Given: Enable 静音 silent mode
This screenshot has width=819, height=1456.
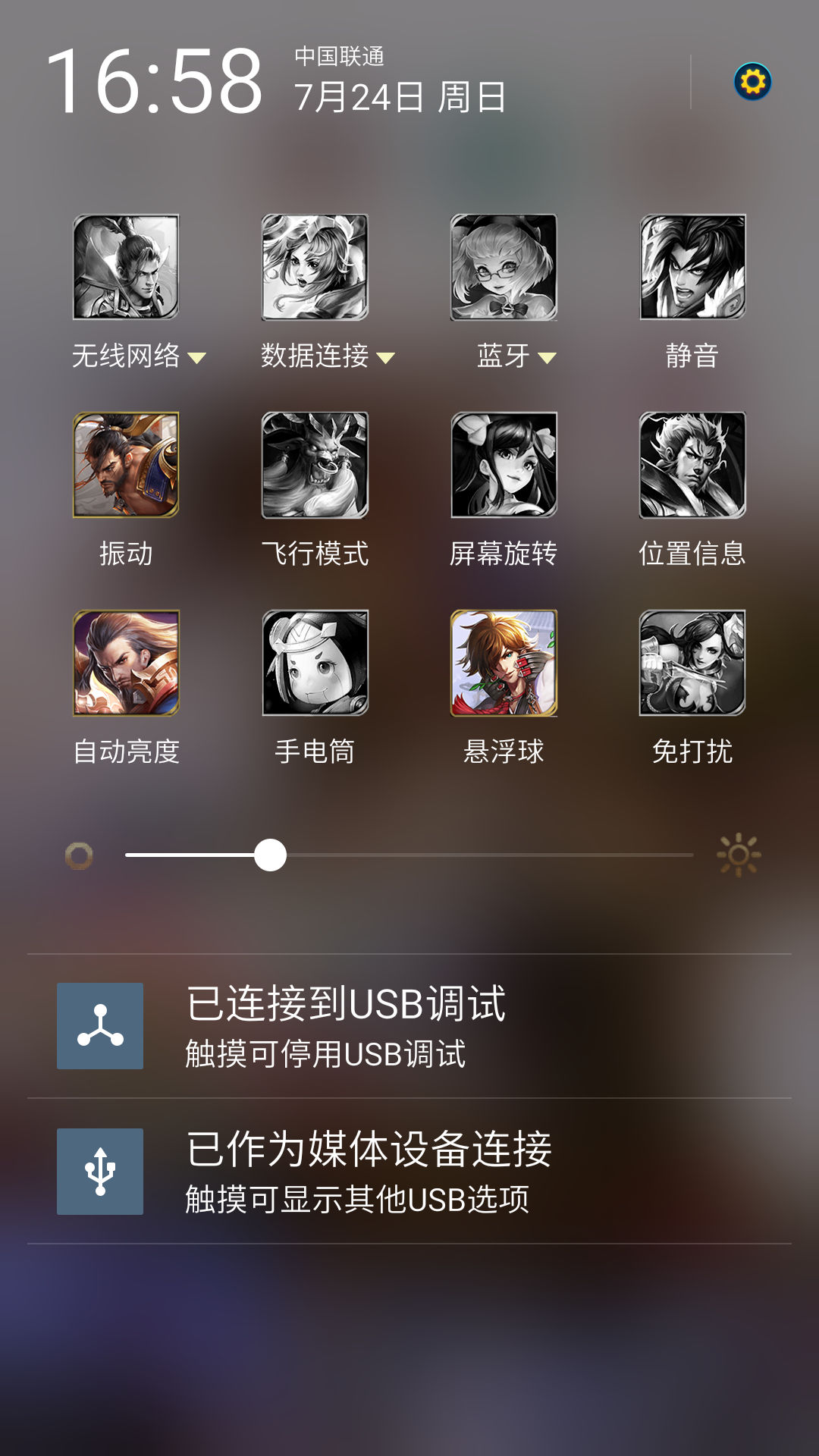Looking at the screenshot, I should pos(692,267).
